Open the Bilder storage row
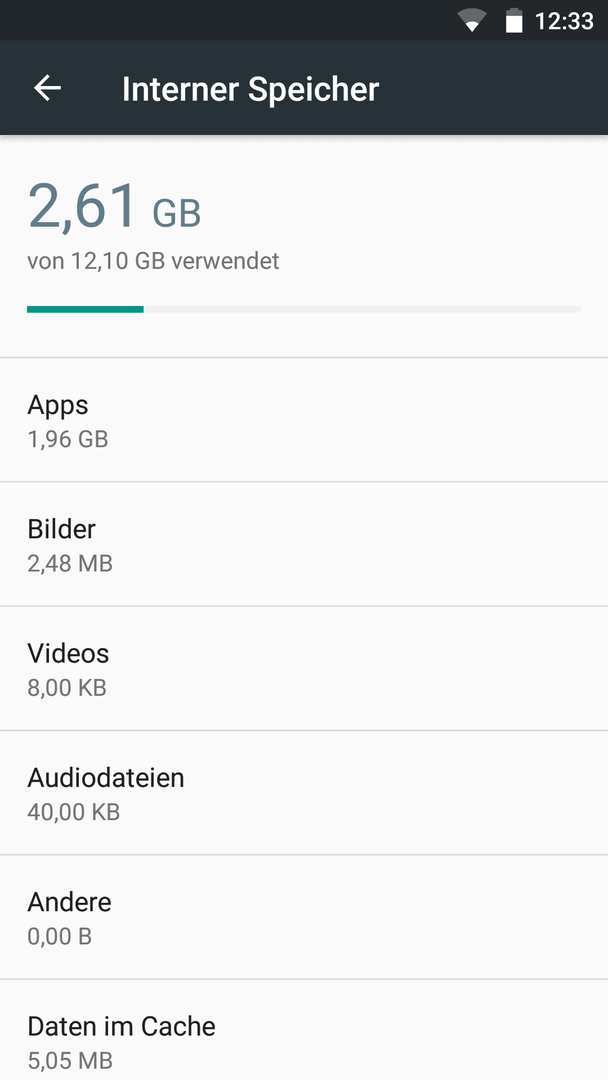Image resolution: width=608 pixels, height=1080 pixels. pyautogui.click(x=304, y=545)
